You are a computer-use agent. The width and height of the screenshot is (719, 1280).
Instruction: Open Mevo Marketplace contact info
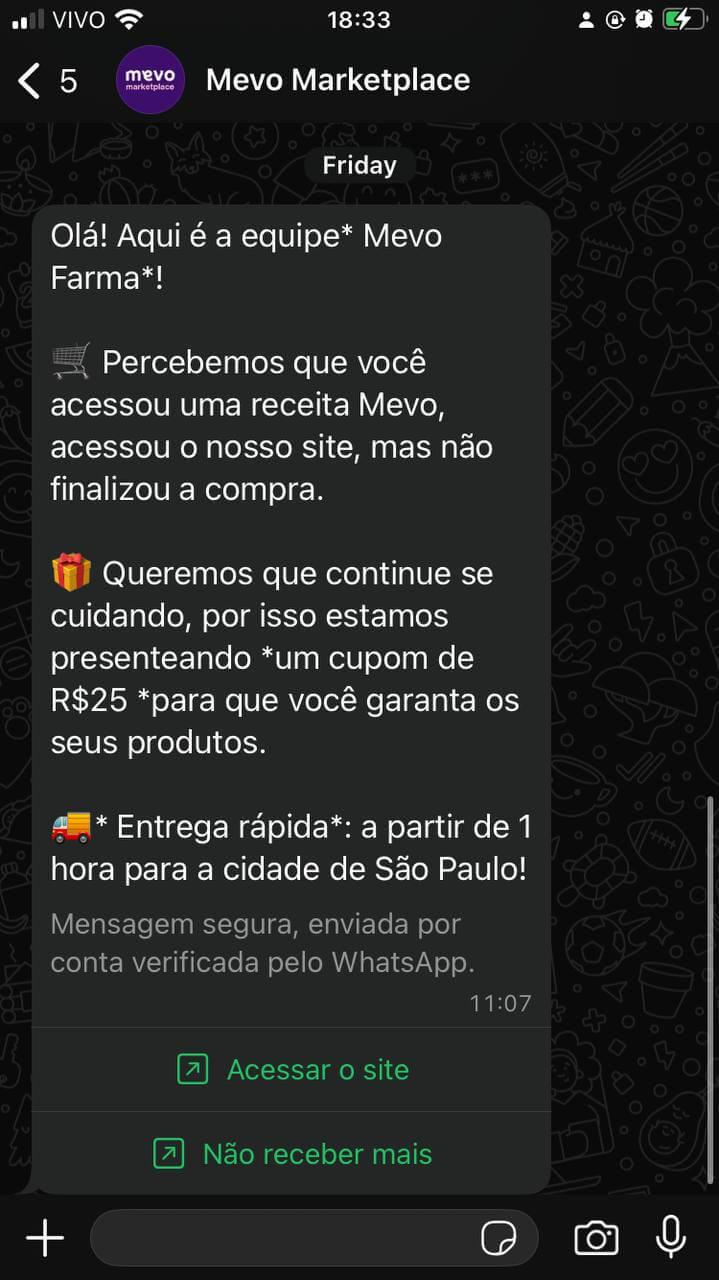click(x=337, y=80)
